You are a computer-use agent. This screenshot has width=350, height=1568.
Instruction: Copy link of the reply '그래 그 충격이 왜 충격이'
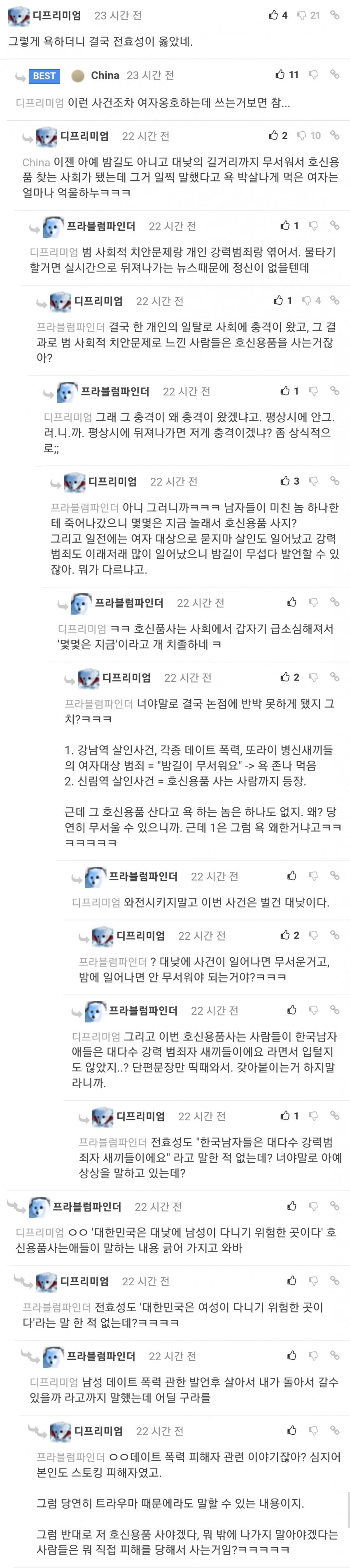coord(334,391)
